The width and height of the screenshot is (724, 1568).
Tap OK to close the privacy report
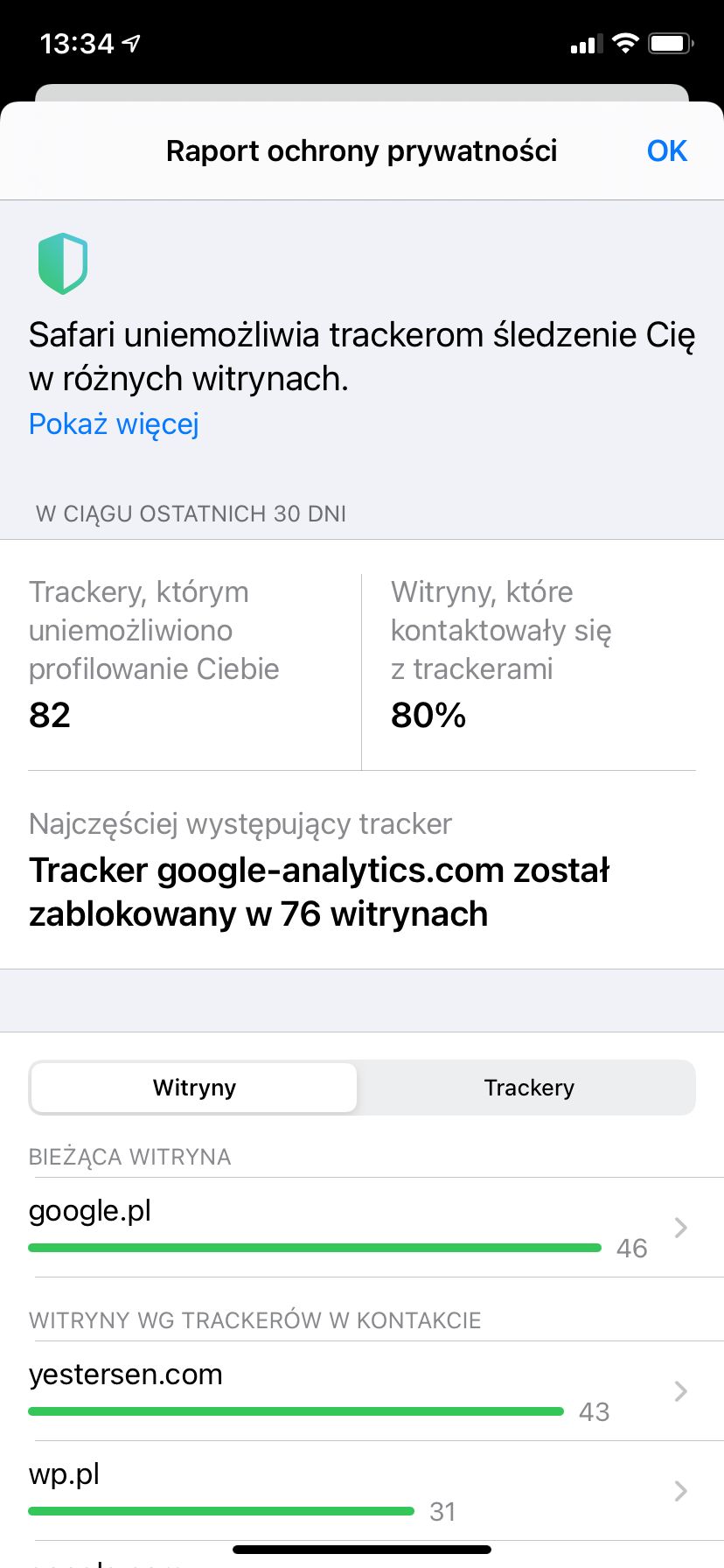[666, 151]
